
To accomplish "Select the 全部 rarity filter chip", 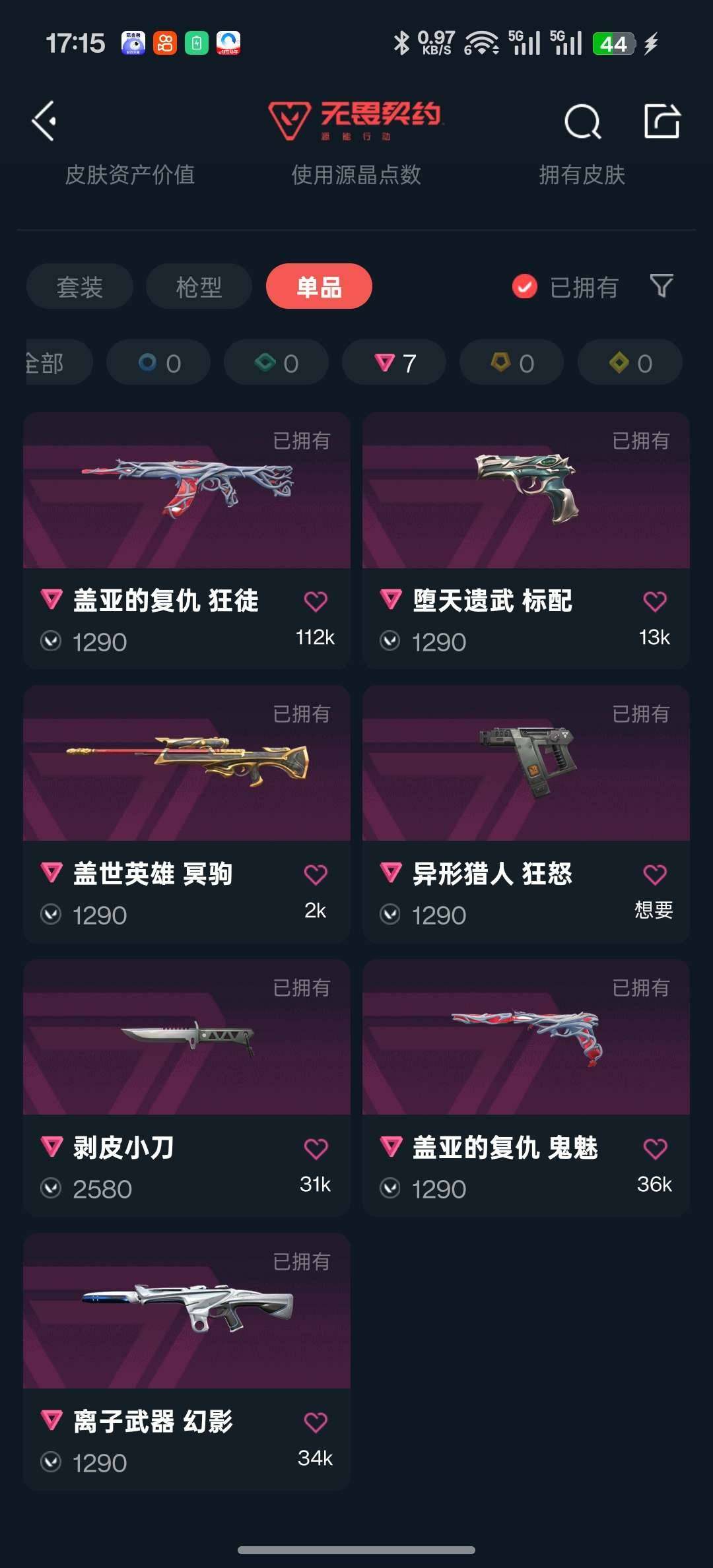I will pos(48,362).
